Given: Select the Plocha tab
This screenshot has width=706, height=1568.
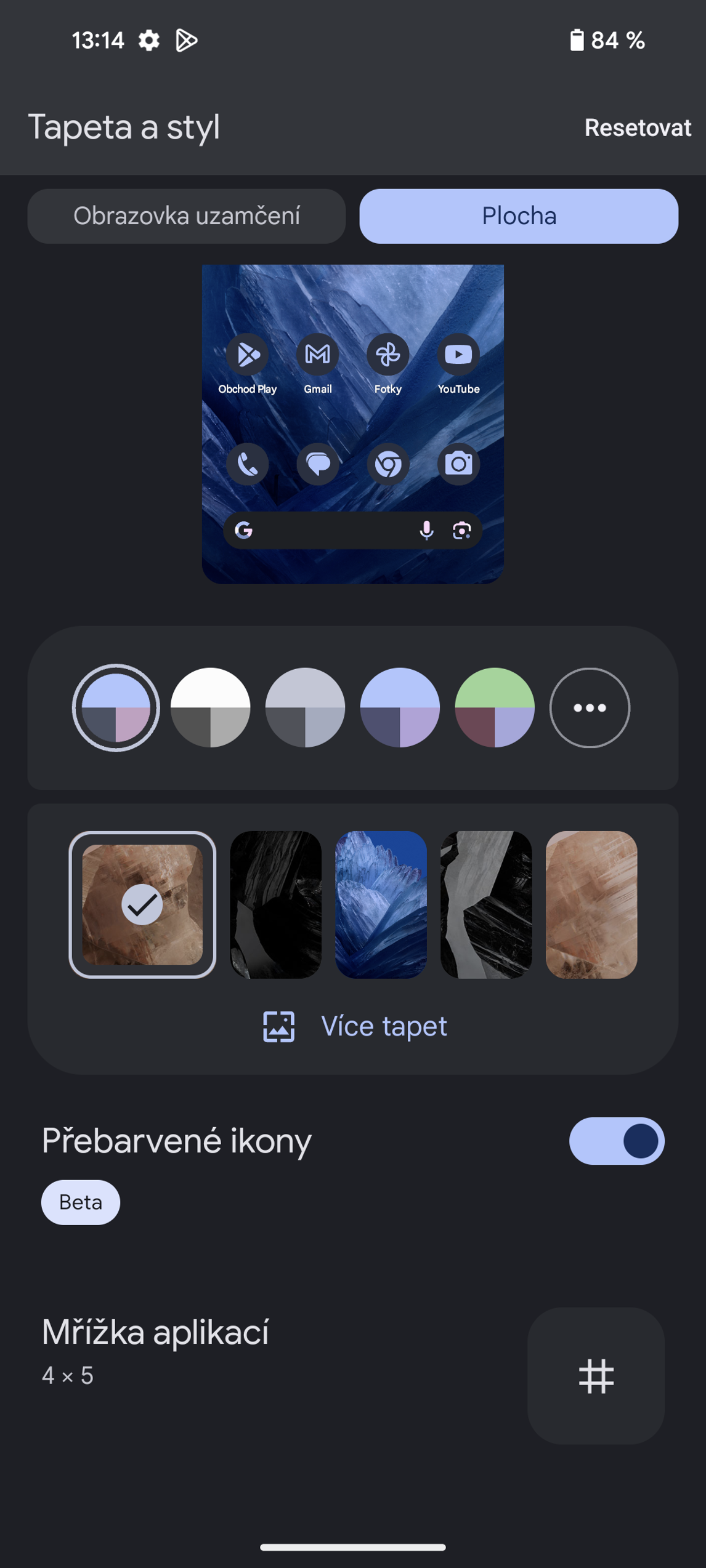Looking at the screenshot, I should coord(518,216).
